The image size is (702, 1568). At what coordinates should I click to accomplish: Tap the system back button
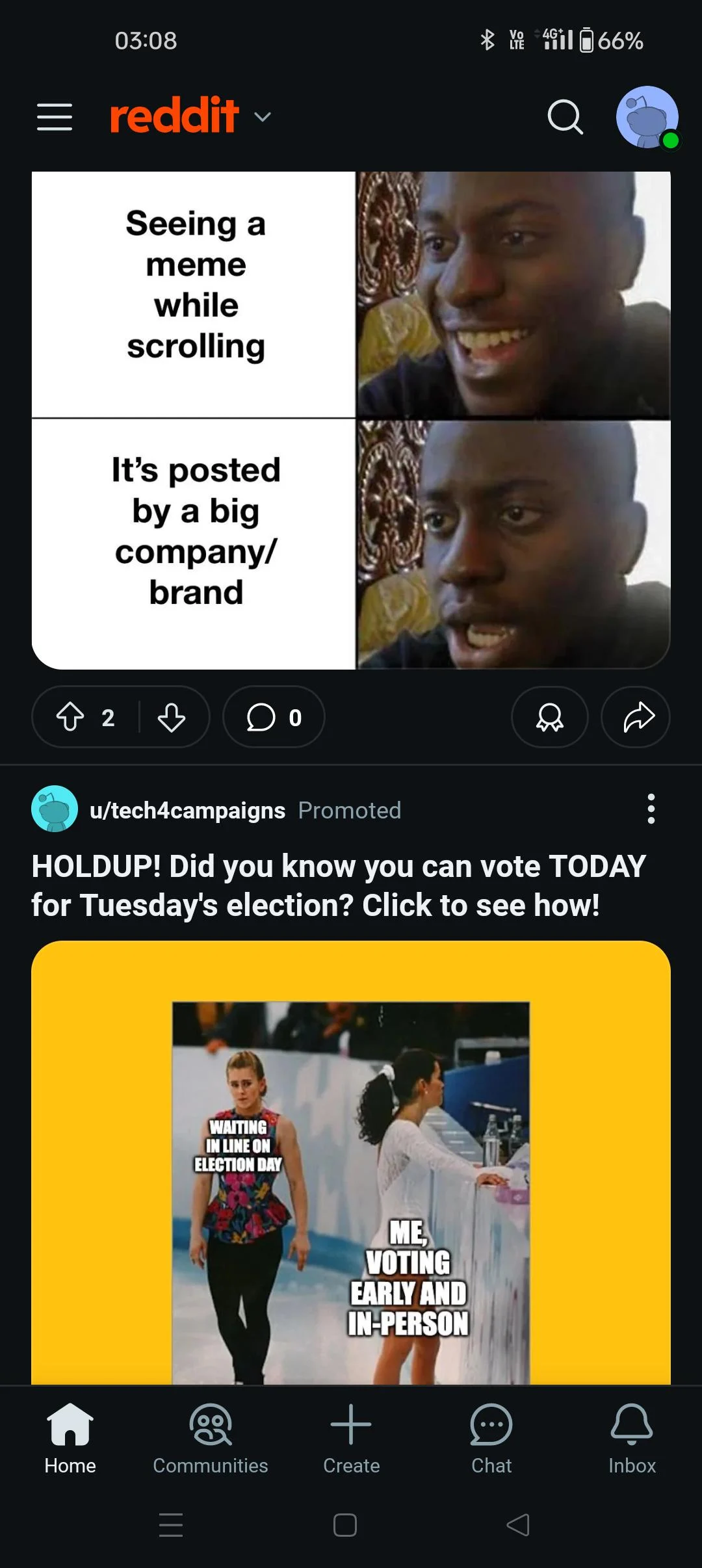pyautogui.click(x=518, y=1524)
